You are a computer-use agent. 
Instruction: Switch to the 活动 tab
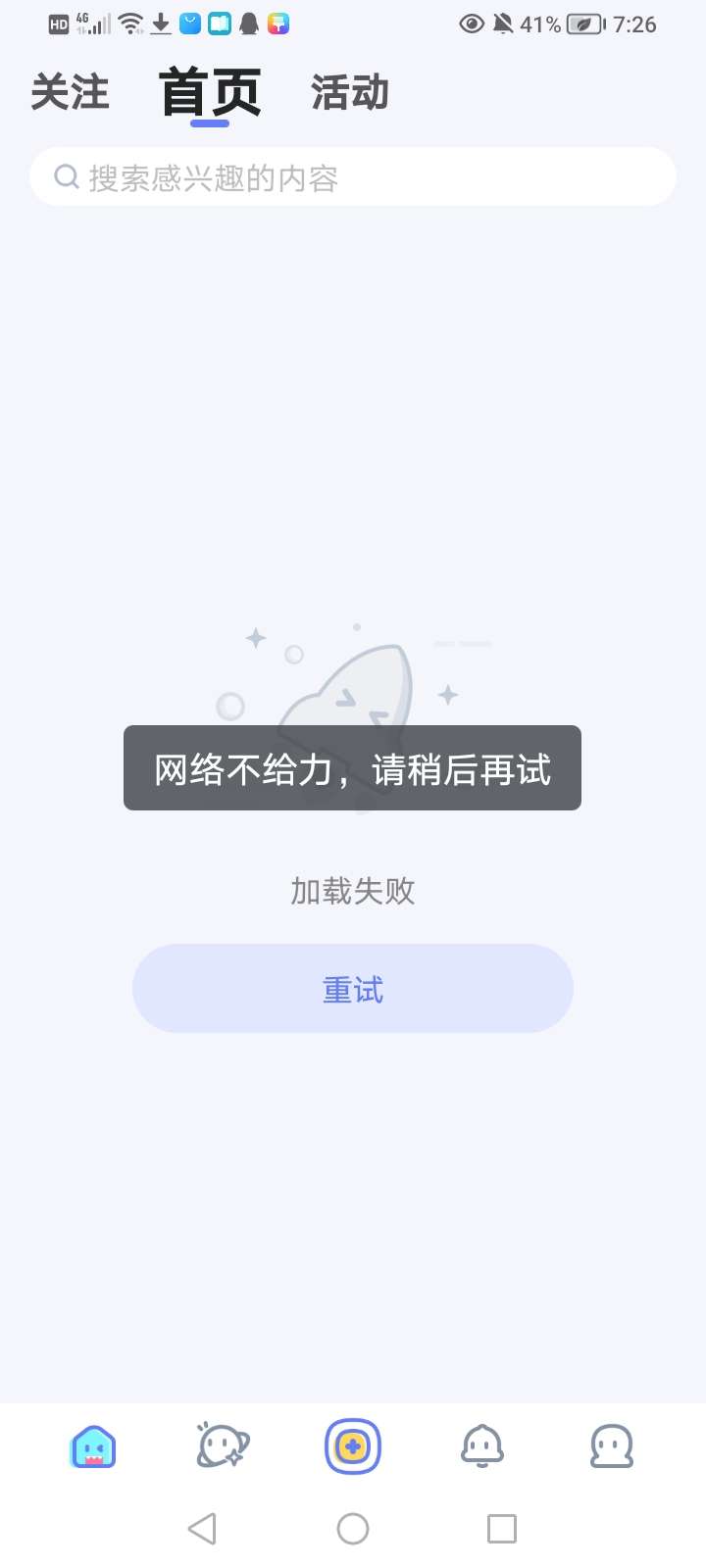coord(350,93)
